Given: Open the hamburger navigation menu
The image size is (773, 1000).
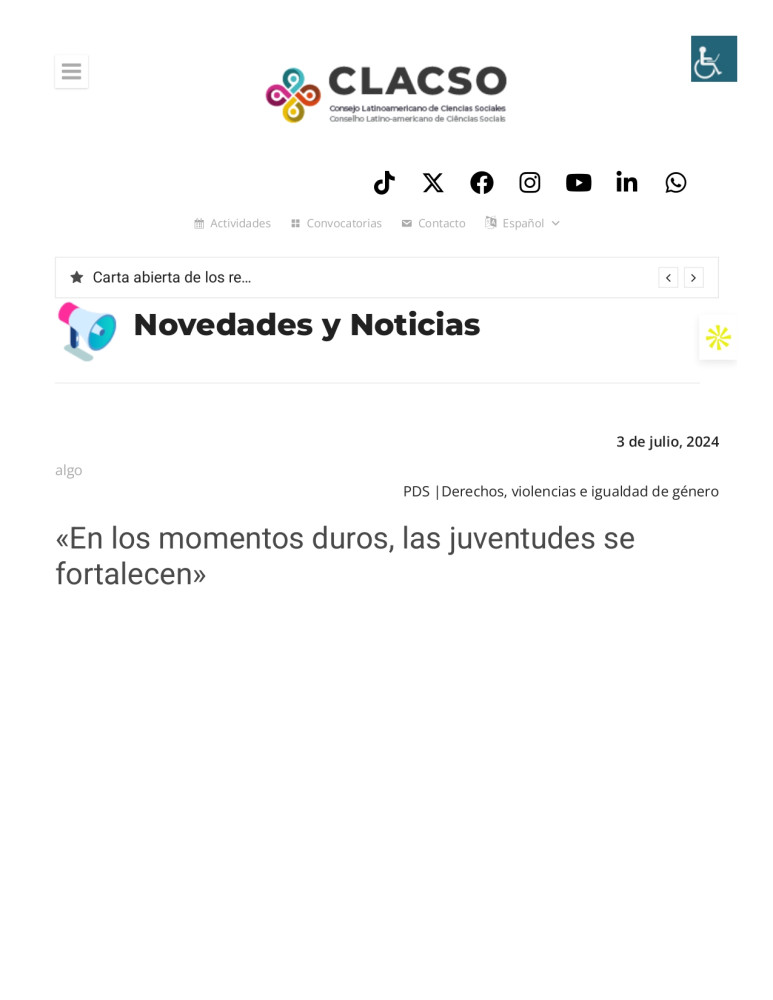Looking at the screenshot, I should (71, 71).
